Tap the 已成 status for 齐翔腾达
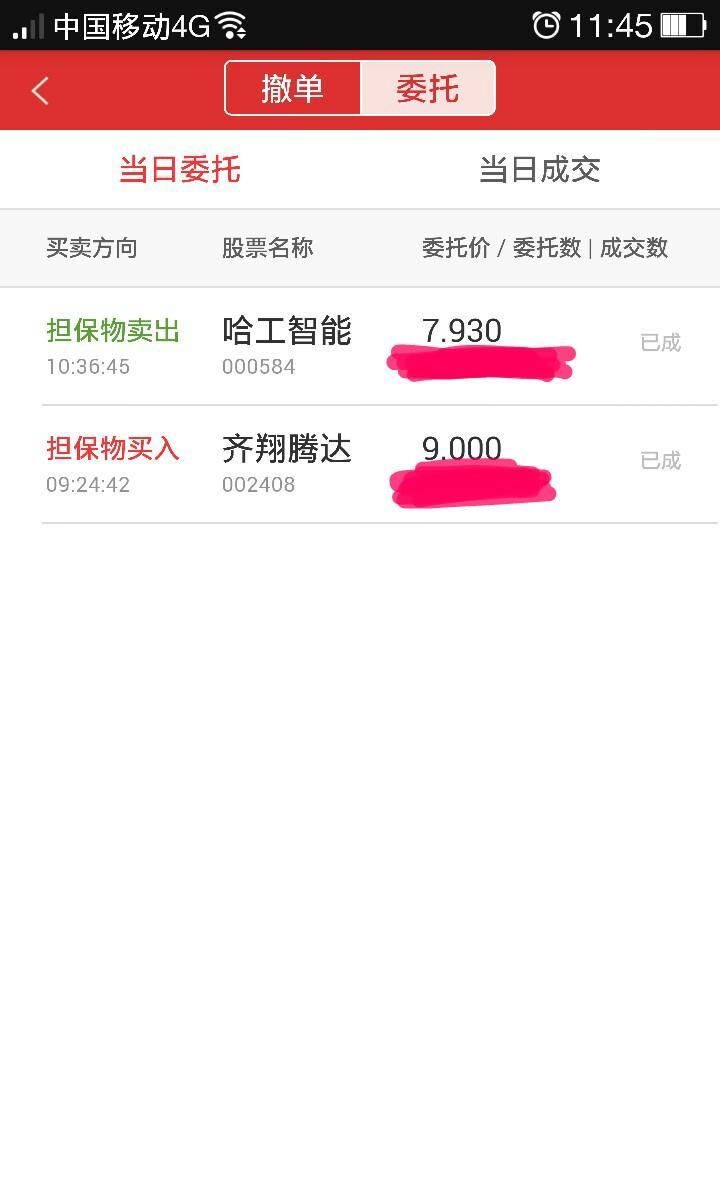 coord(662,461)
